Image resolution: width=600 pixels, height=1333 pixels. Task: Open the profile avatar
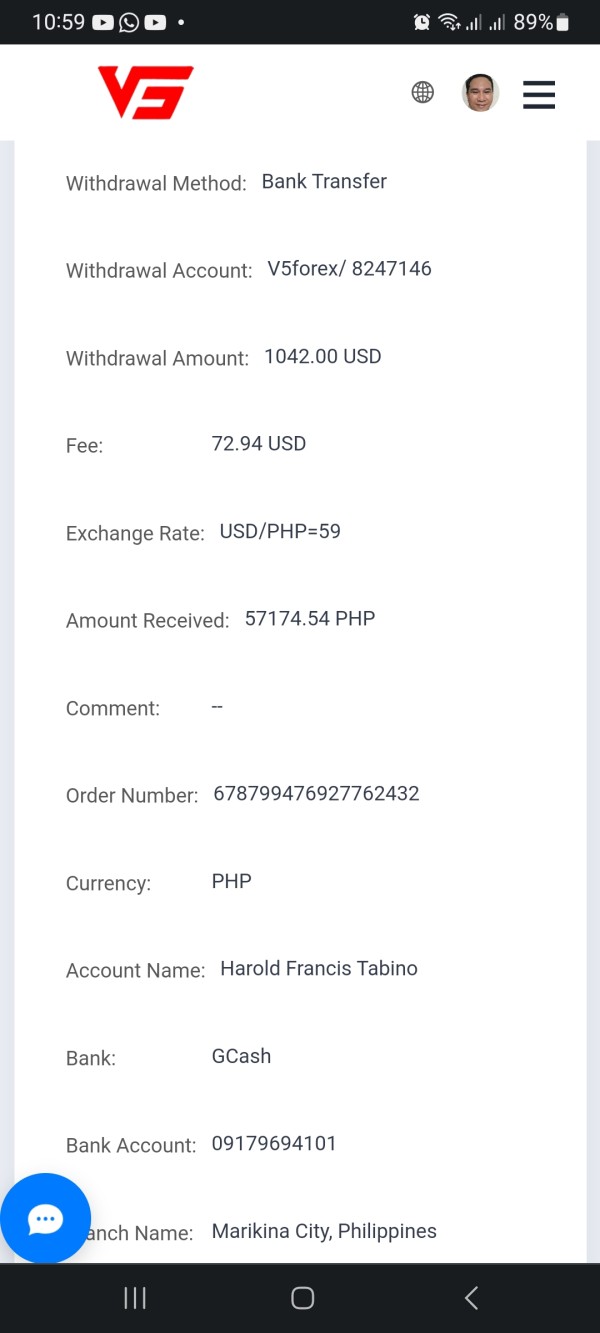480,93
